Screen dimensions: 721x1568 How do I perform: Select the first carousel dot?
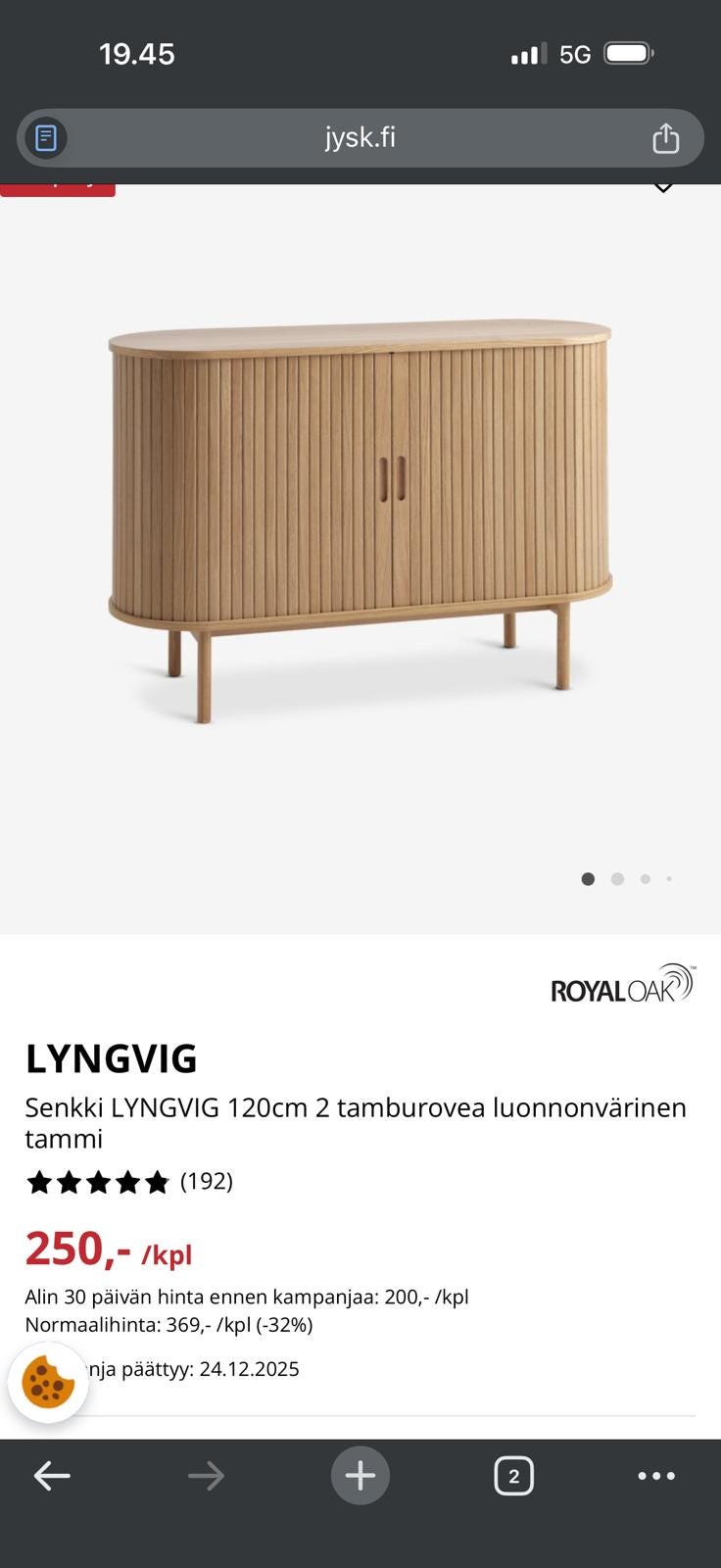coord(588,879)
